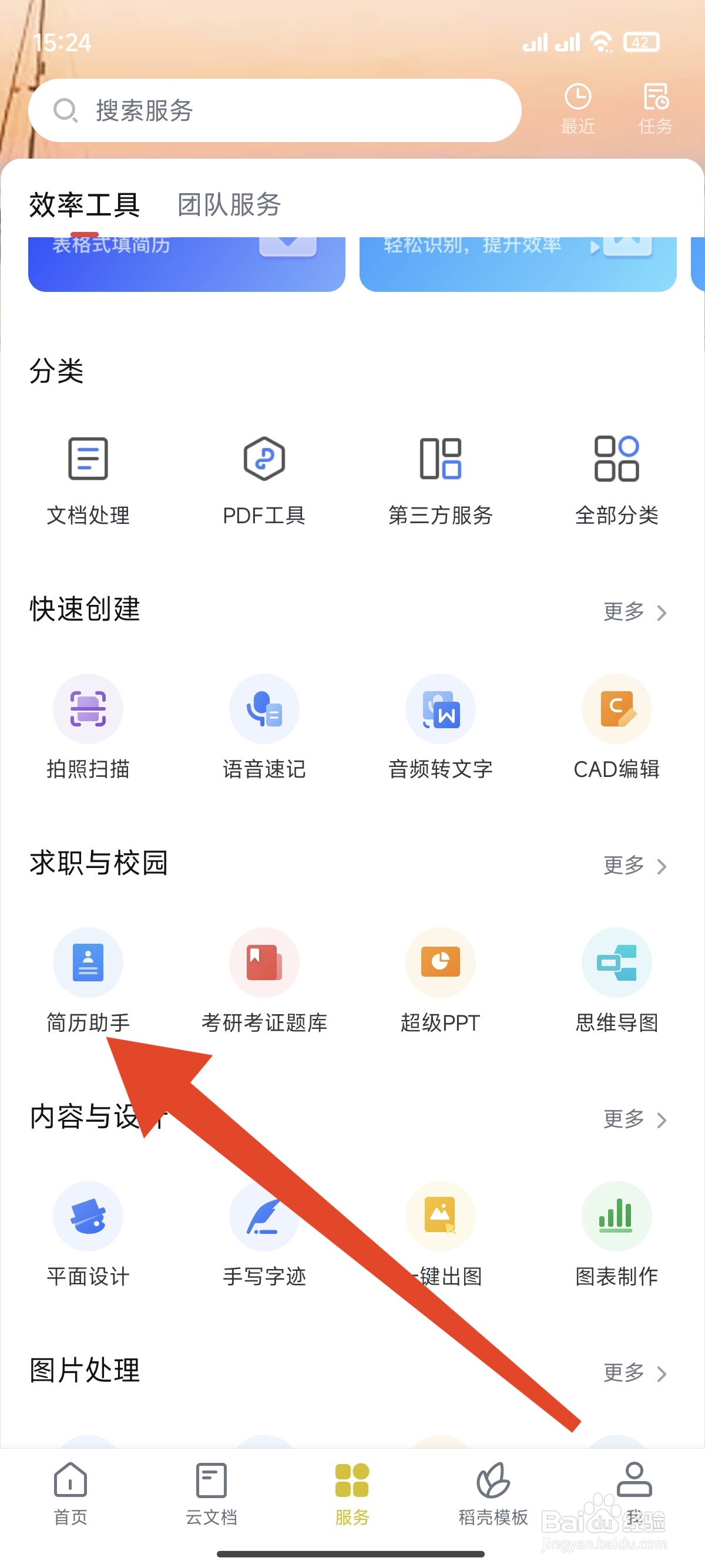Image resolution: width=705 pixels, height=1568 pixels.
Task: Browse the 全部分类 full category list
Action: 616,481
